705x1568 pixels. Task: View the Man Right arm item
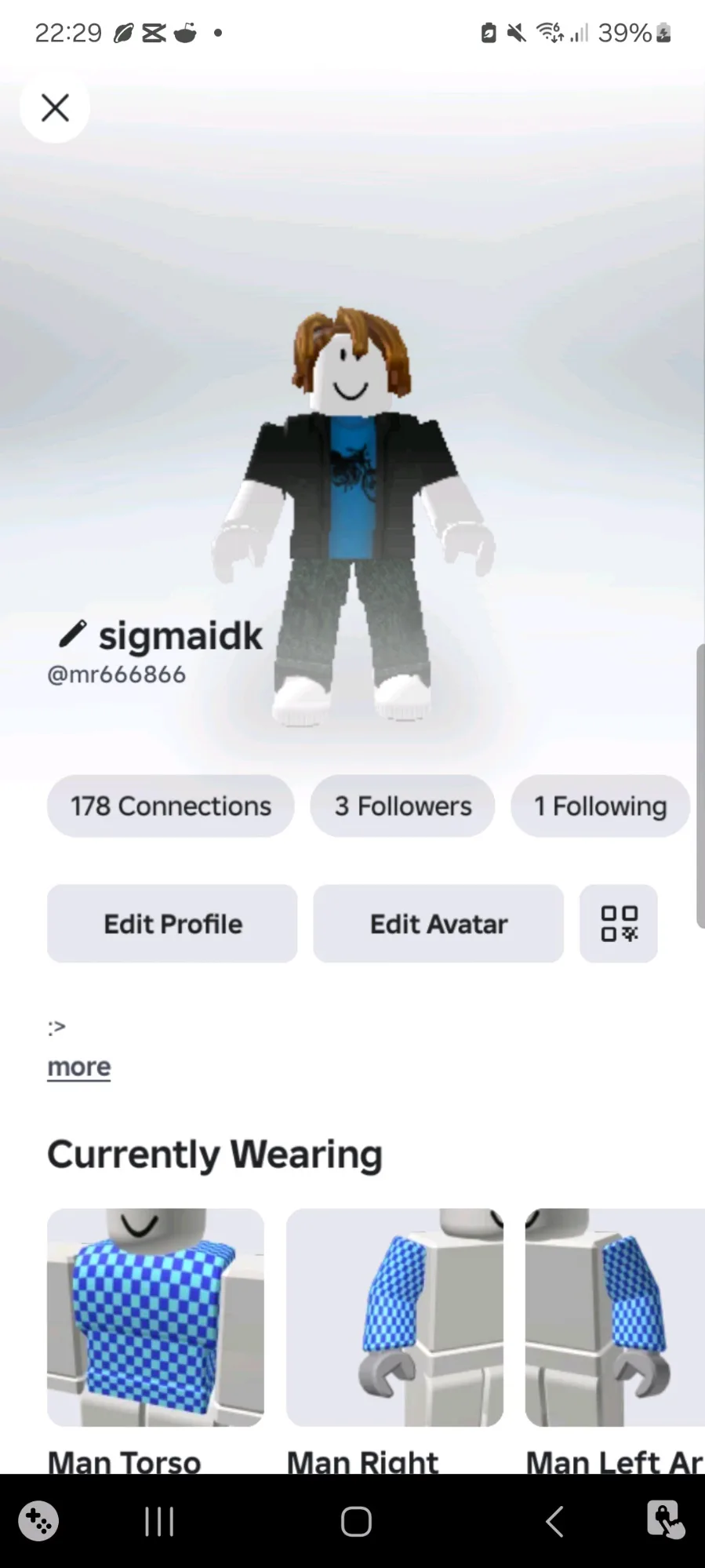pos(394,1317)
